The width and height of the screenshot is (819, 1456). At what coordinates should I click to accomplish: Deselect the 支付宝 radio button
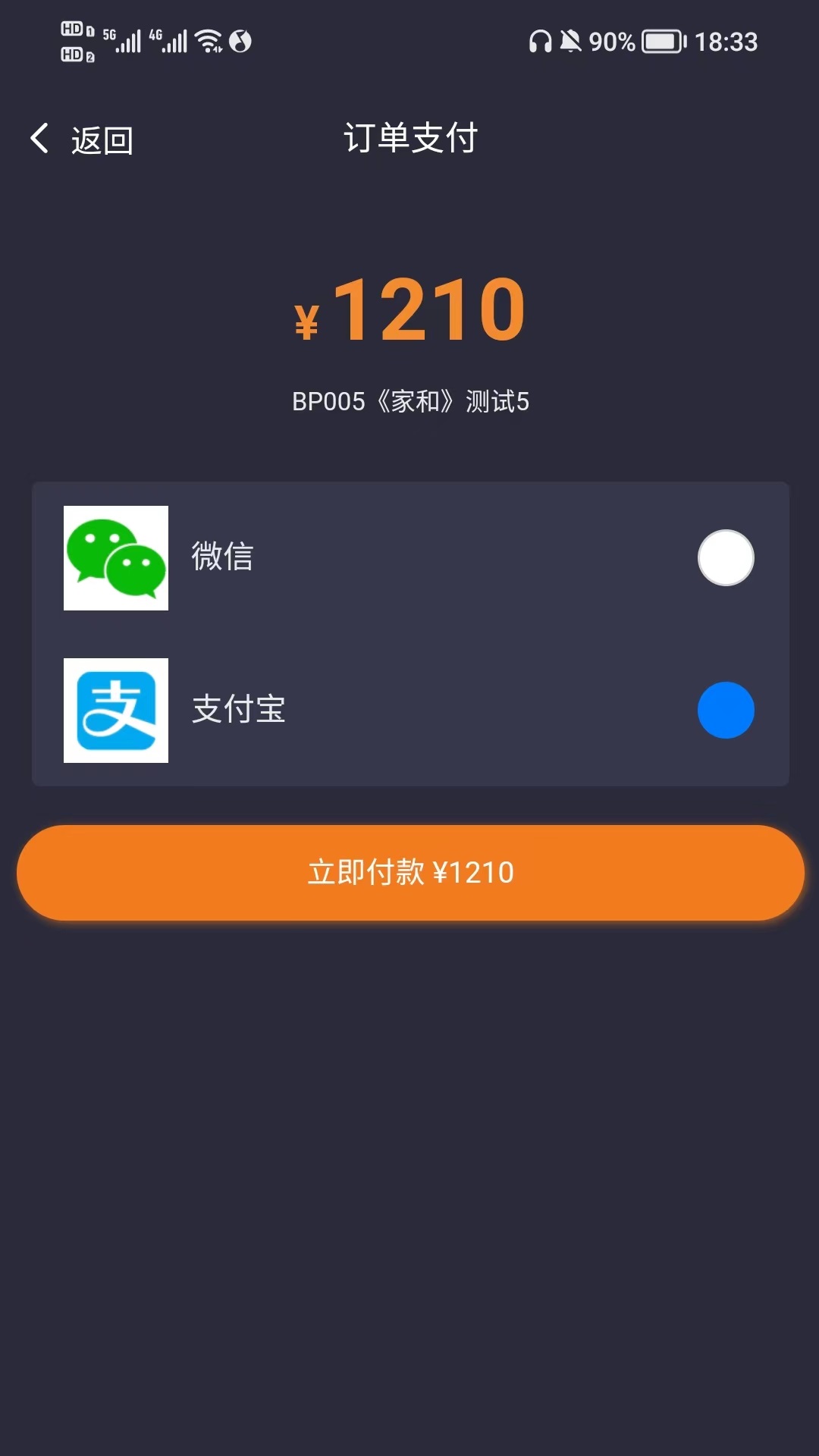click(725, 710)
